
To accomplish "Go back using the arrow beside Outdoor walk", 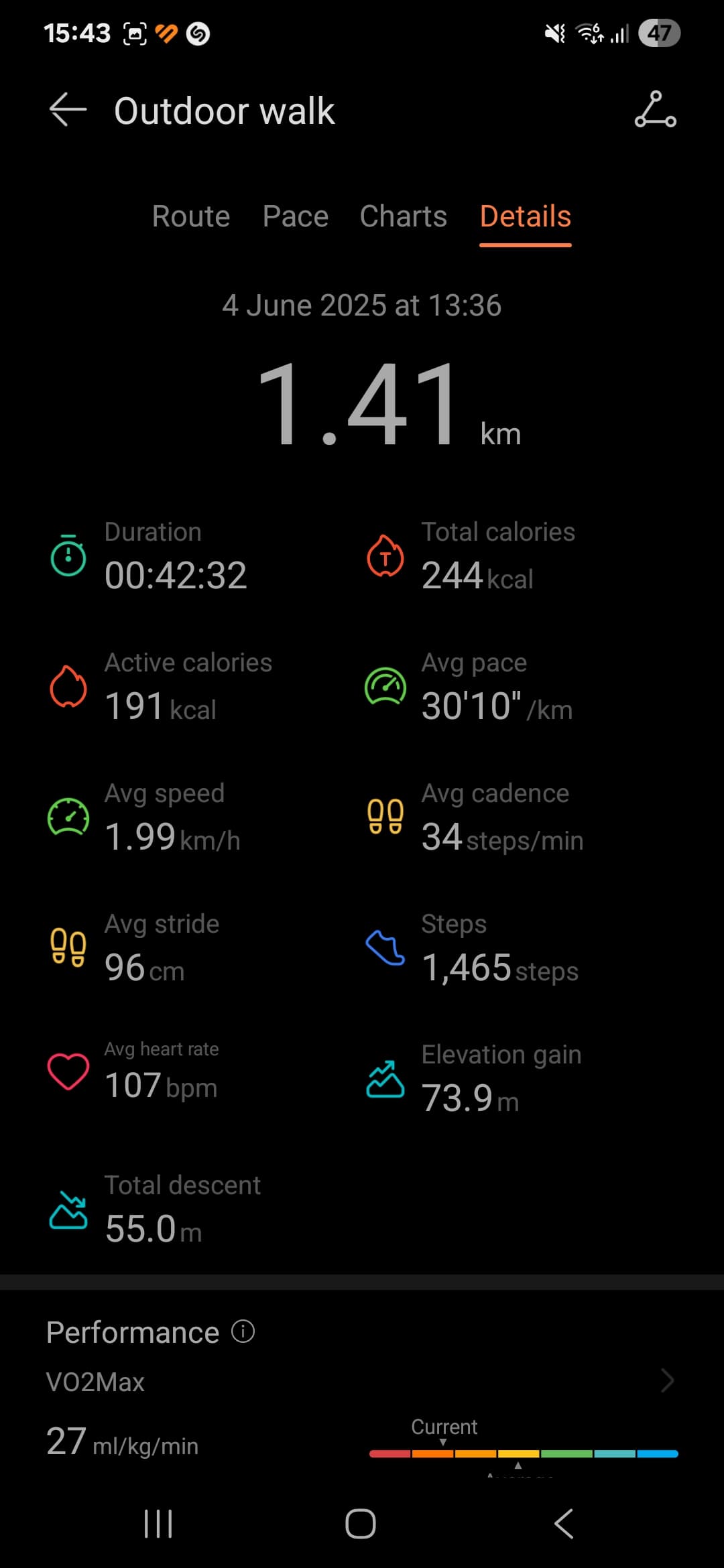I will [68, 110].
